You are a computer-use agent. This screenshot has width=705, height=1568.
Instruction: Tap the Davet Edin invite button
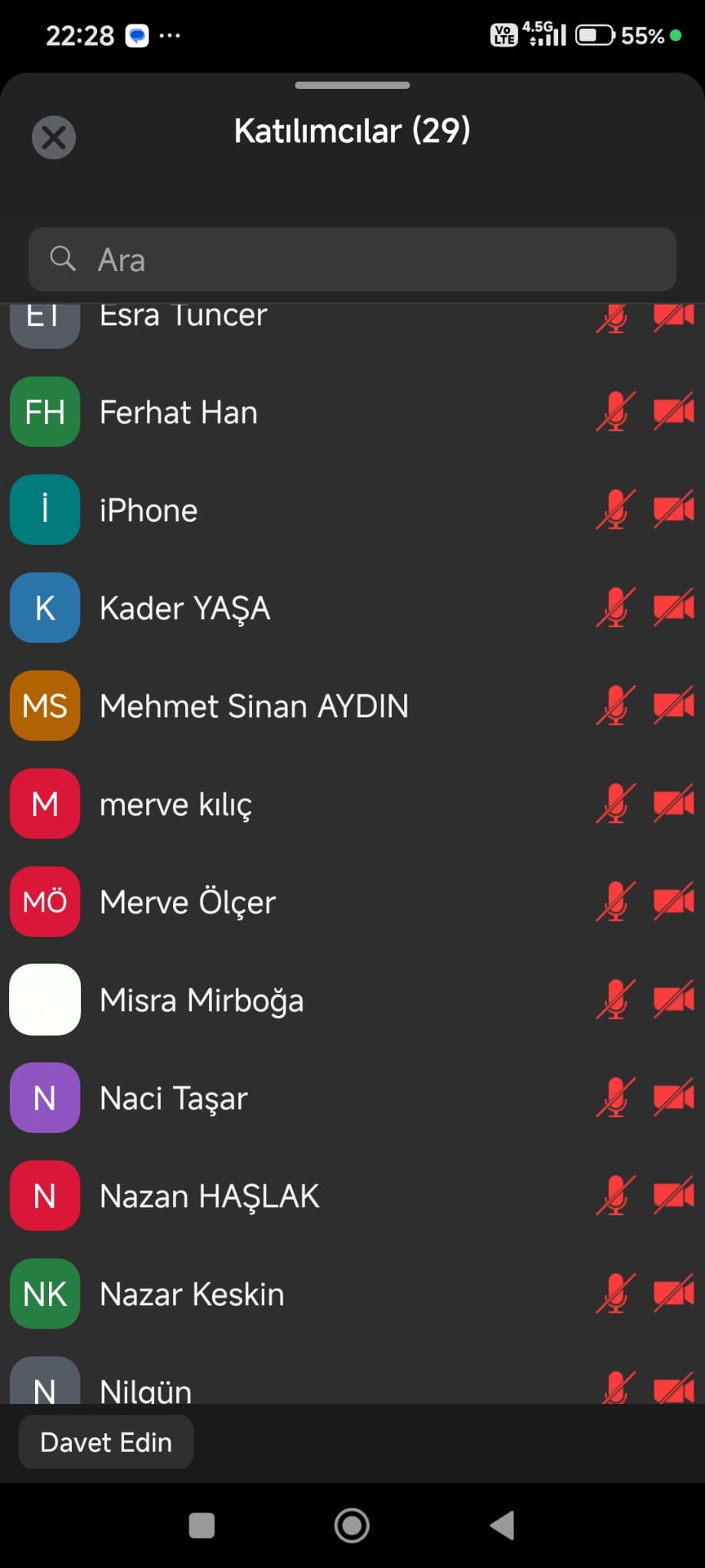106,1442
